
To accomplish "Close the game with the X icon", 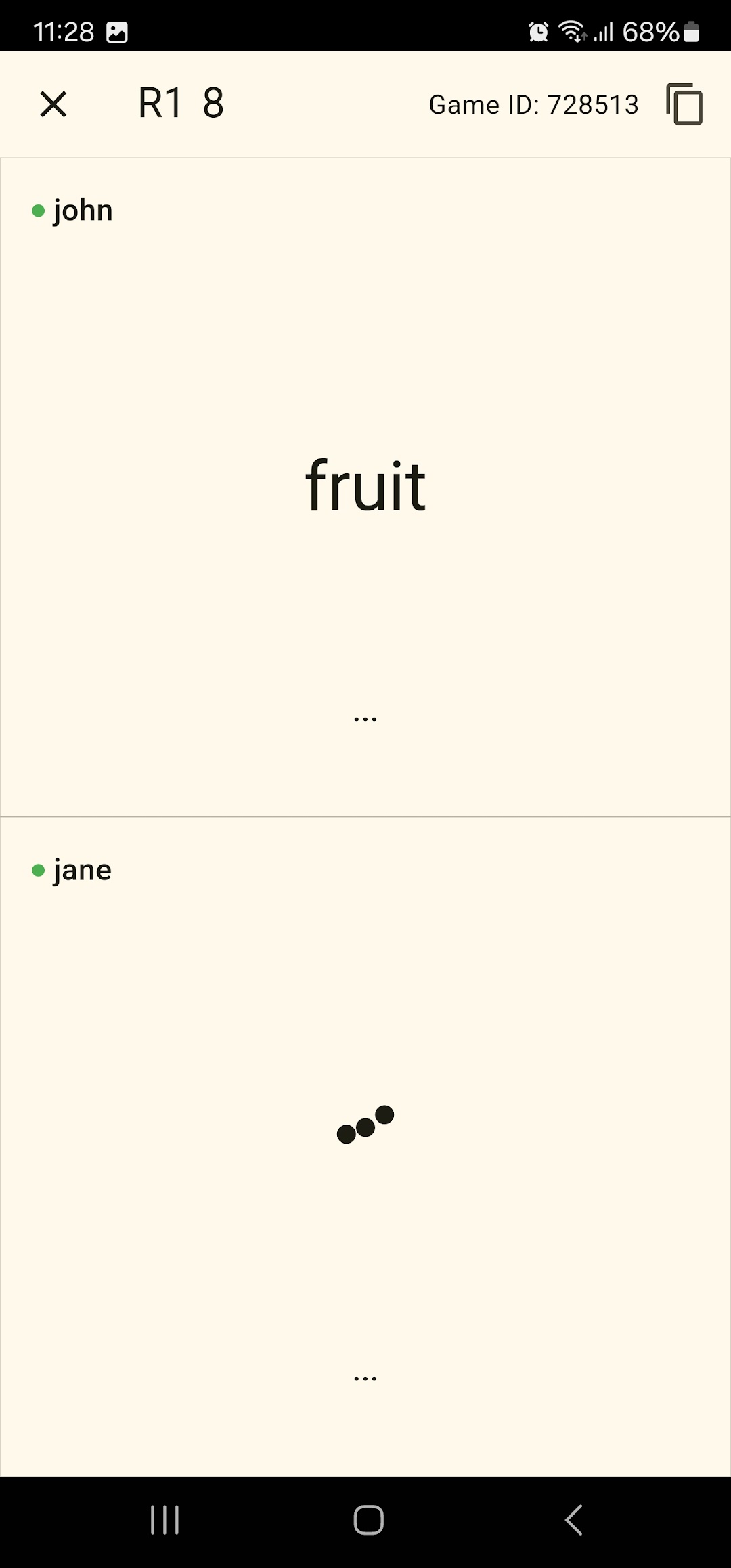I will [53, 104].
